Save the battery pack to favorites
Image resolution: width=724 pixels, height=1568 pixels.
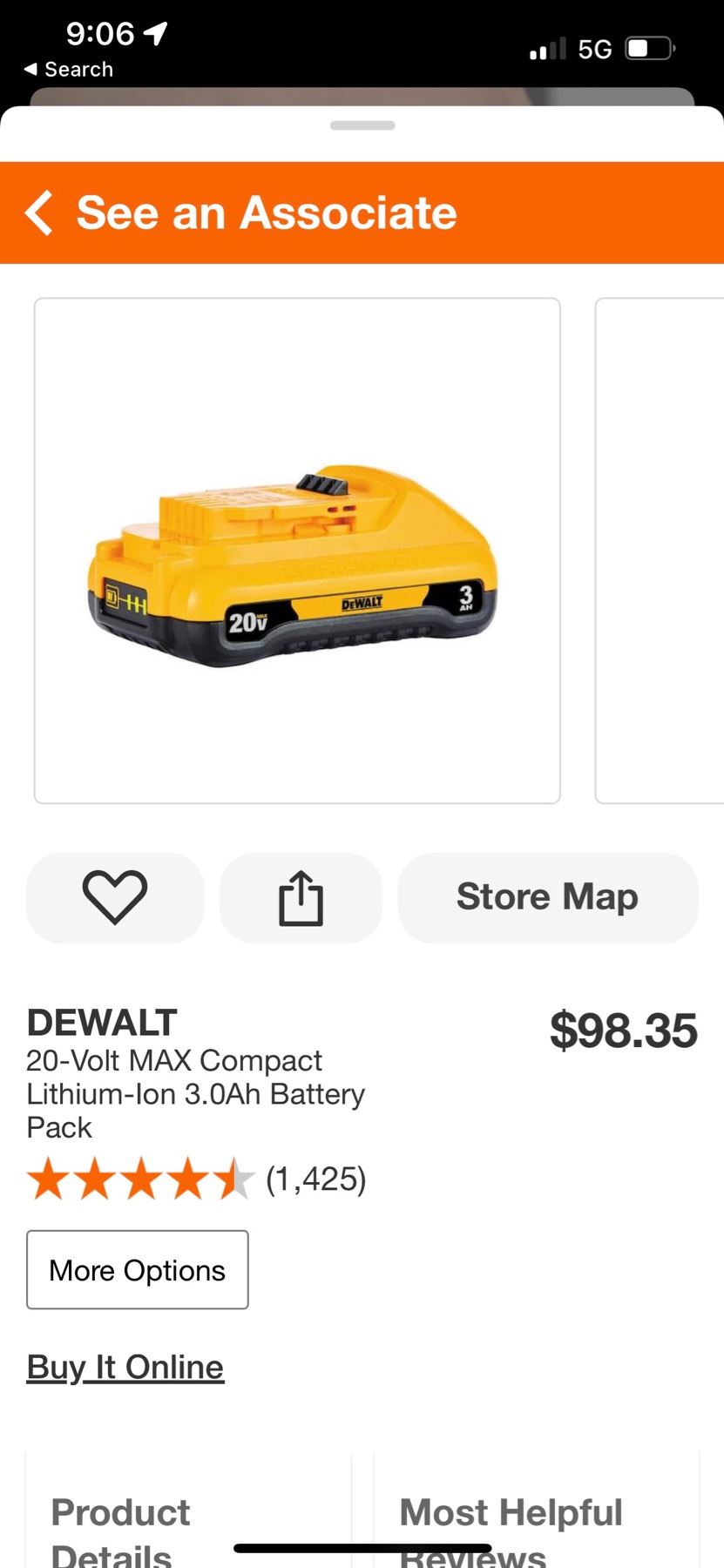pyautogui.click(x=115, y=897)
